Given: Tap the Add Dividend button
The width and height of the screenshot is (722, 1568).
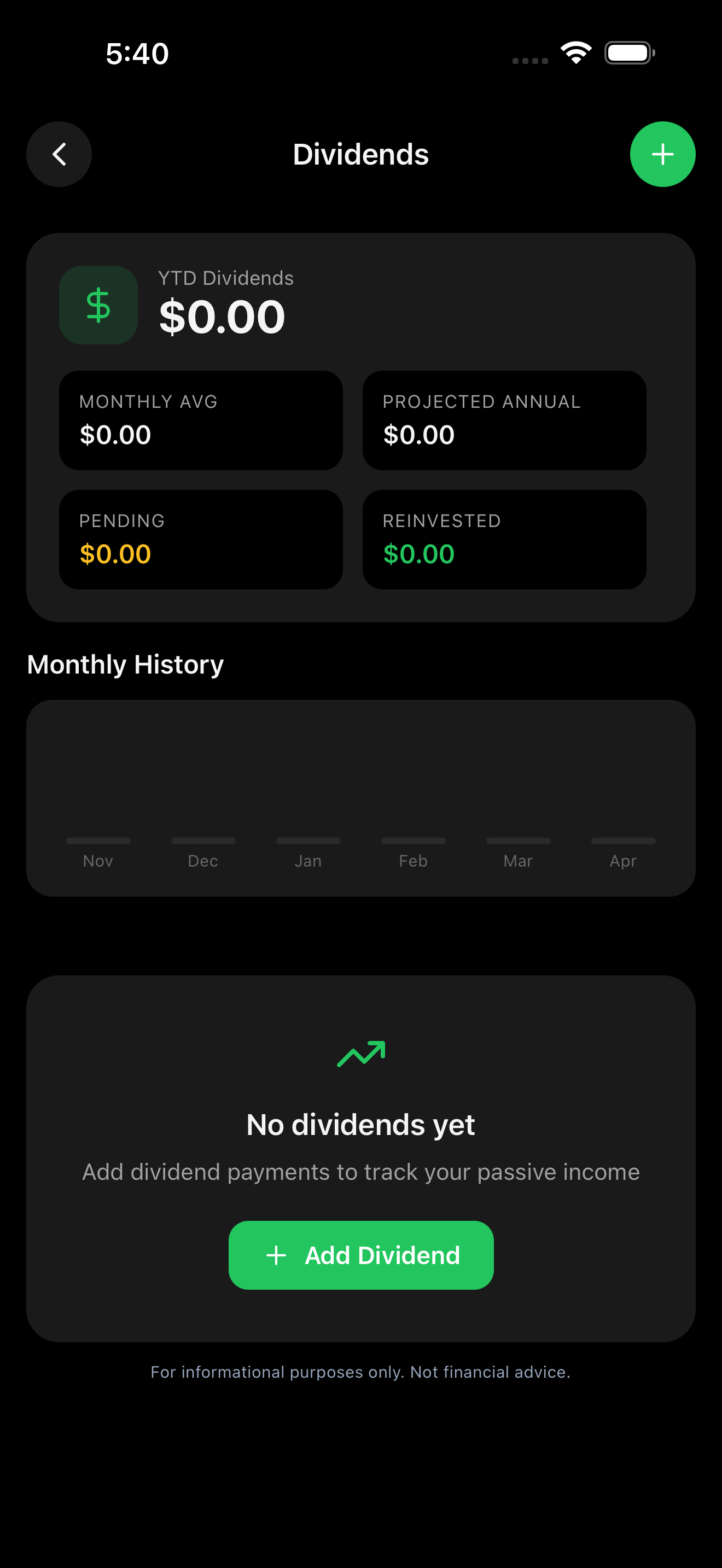Looking at the screenshot, I should point(361,1255).
